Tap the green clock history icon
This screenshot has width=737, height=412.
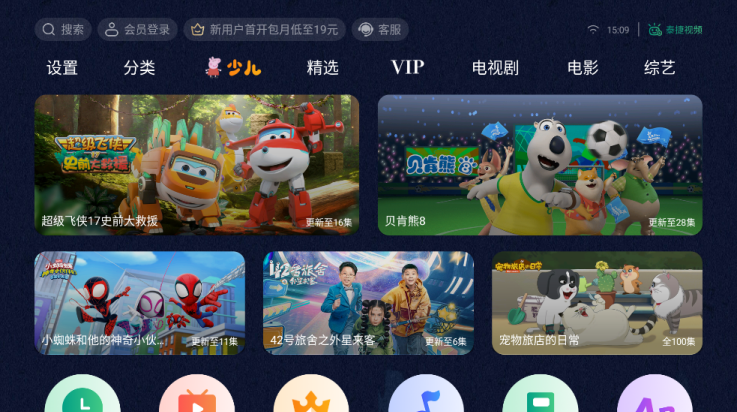coord(82,397)
